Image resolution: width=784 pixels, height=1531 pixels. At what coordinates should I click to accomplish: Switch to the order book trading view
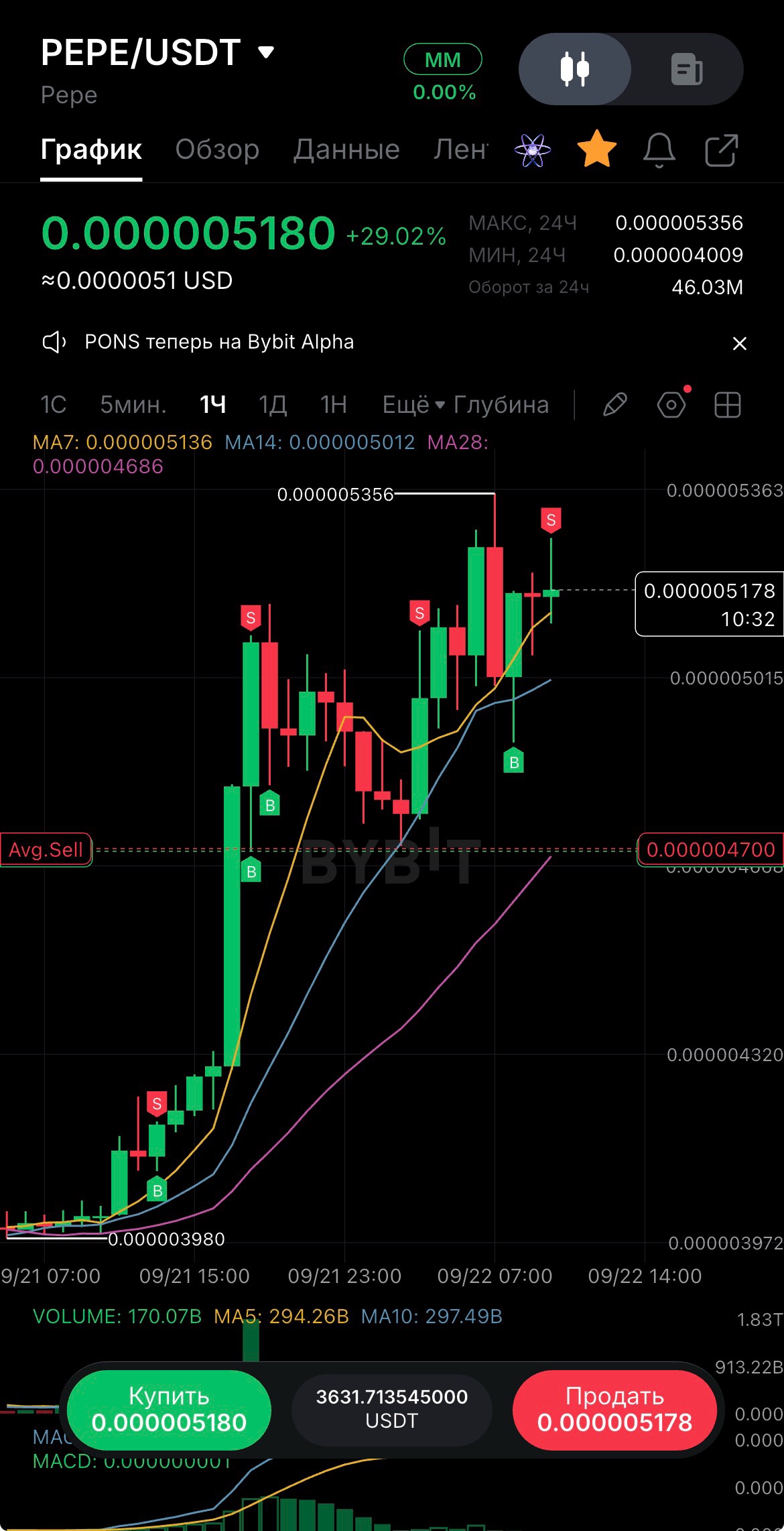pos(687,69)
